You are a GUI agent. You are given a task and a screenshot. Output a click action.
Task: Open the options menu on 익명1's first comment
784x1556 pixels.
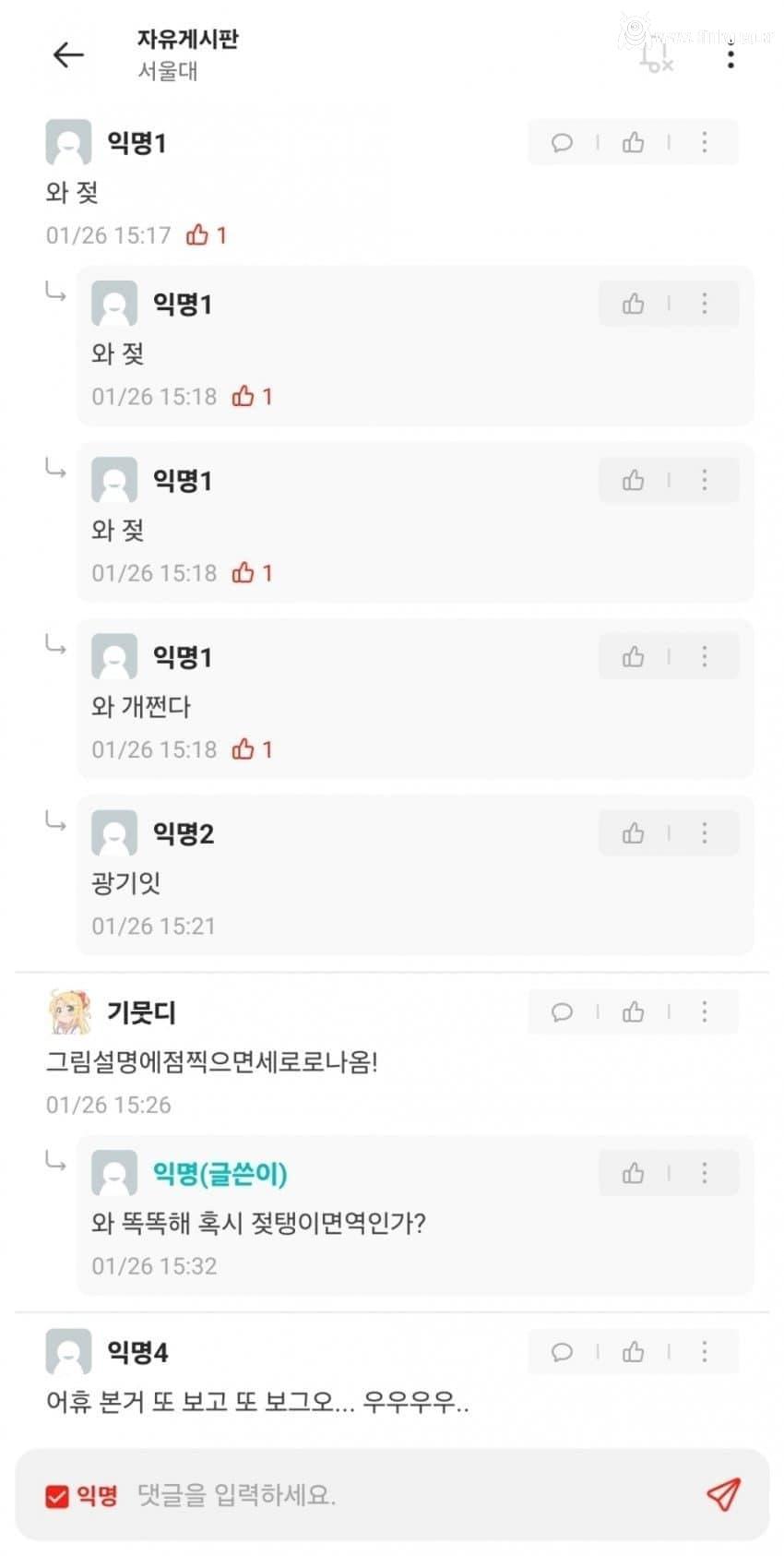pyautogui.click(x=705, y=142)
